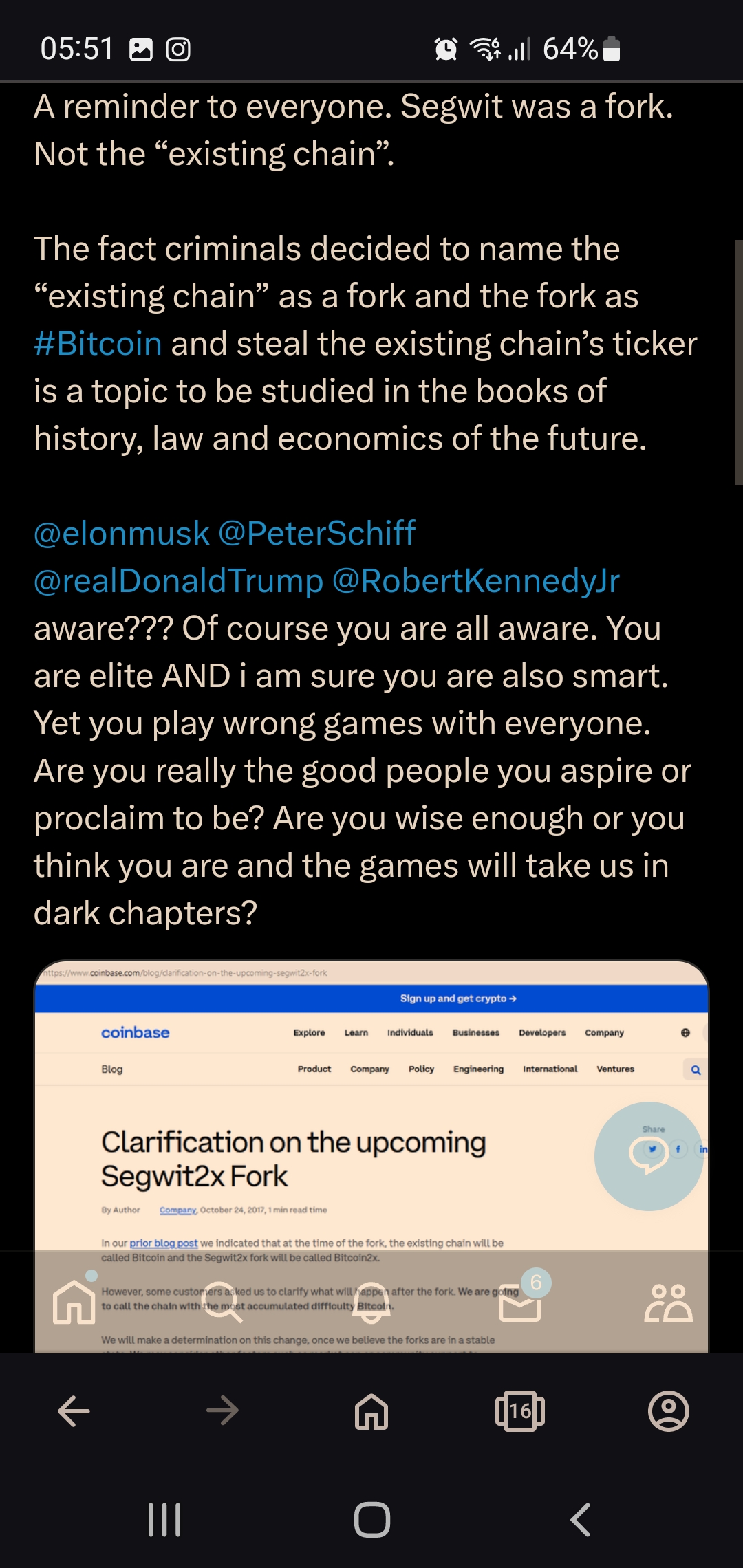Open recent apps from system navigation bar
Image resolution: width=743 pixels, height=1568 pixels.
164,1520
